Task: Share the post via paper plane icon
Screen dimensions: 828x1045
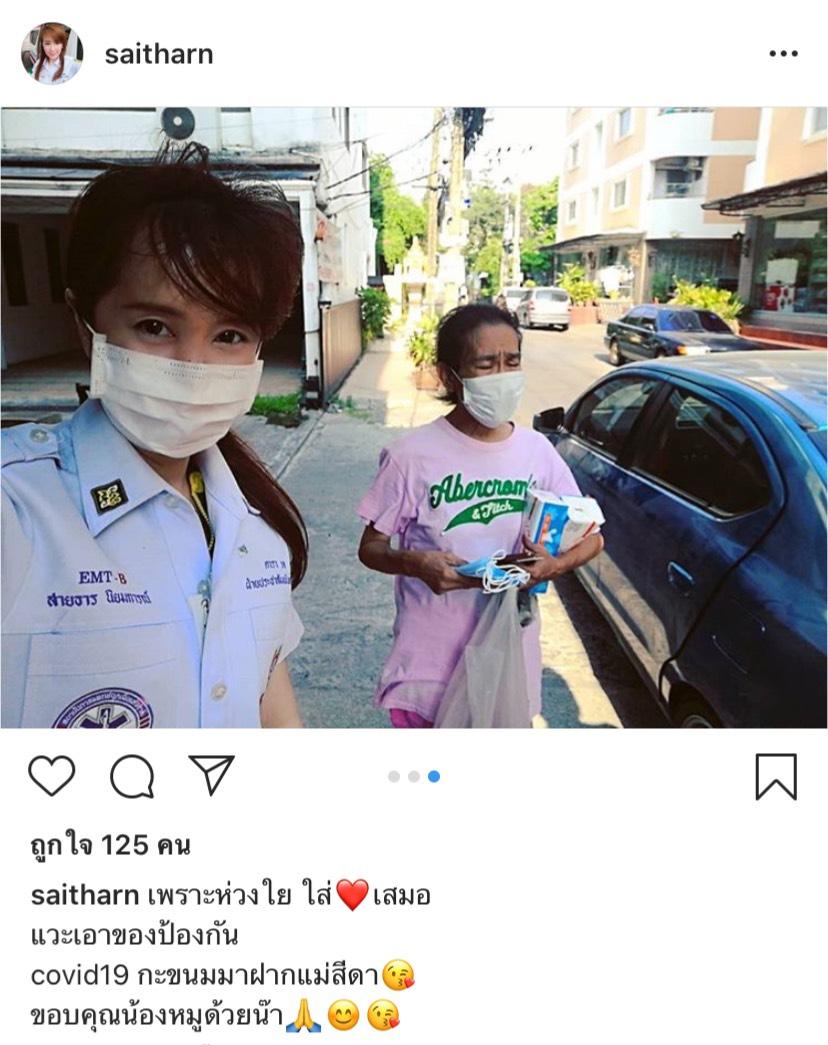Action: coord(211,775)
